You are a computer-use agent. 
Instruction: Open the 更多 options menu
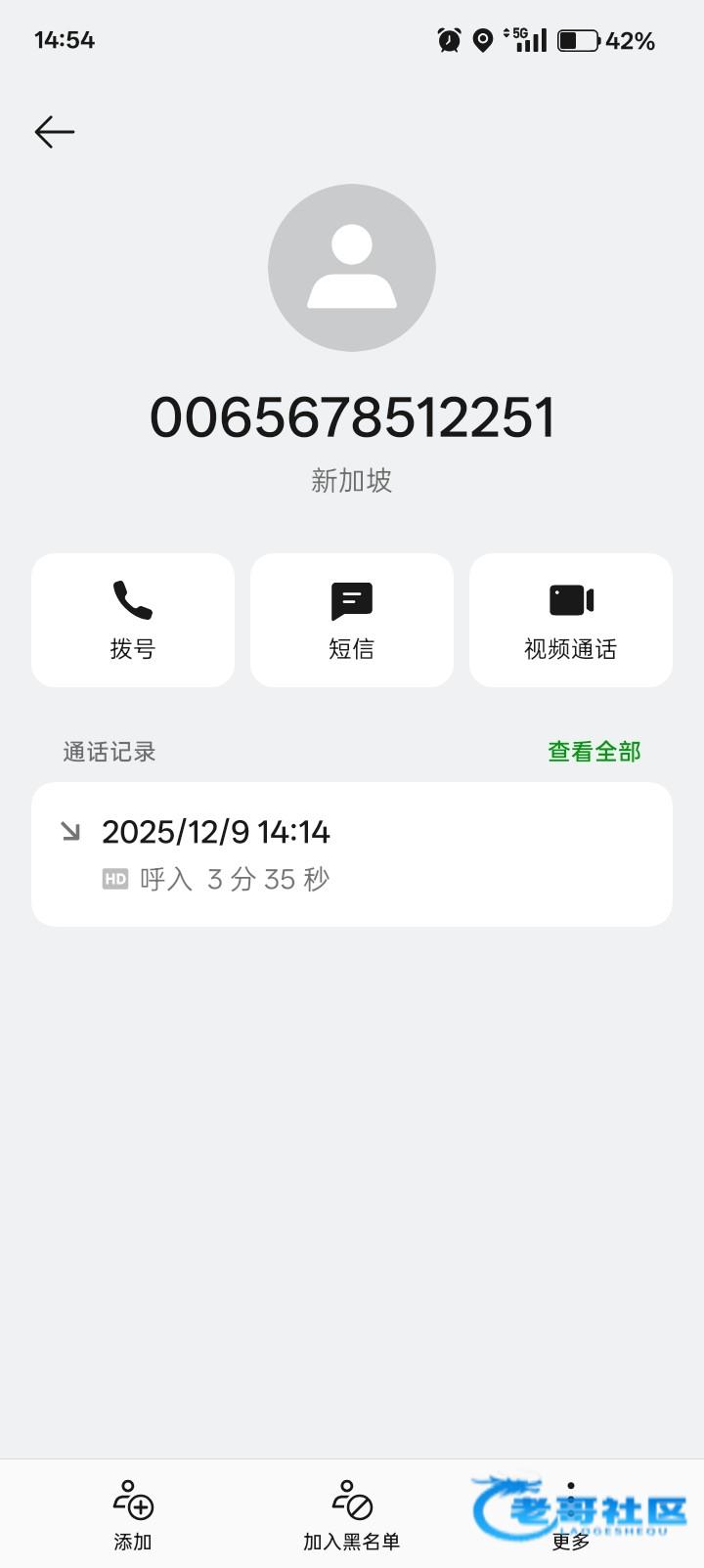click(x=571, y=1513)
